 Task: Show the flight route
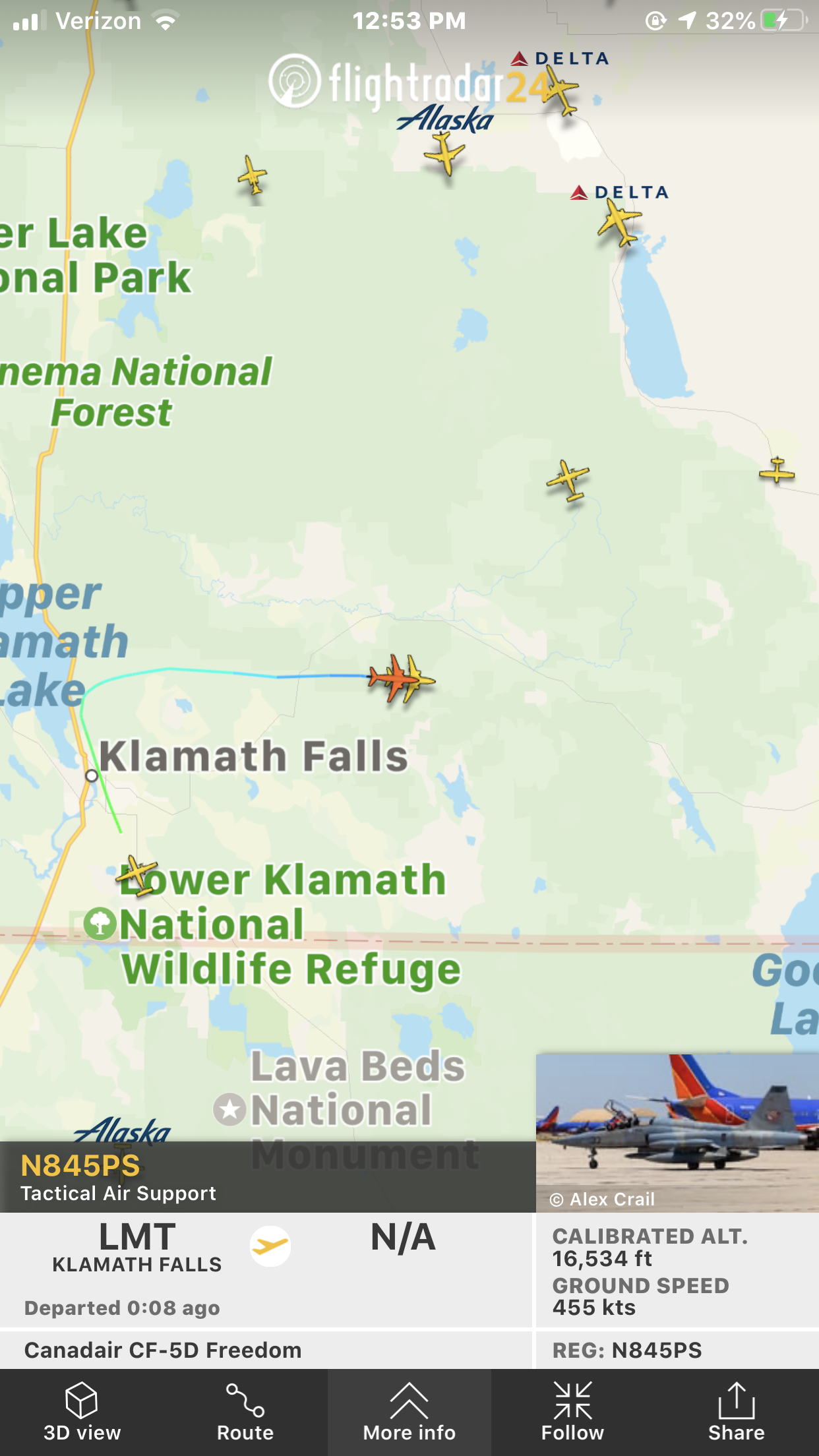click(x=245, y=1412)
